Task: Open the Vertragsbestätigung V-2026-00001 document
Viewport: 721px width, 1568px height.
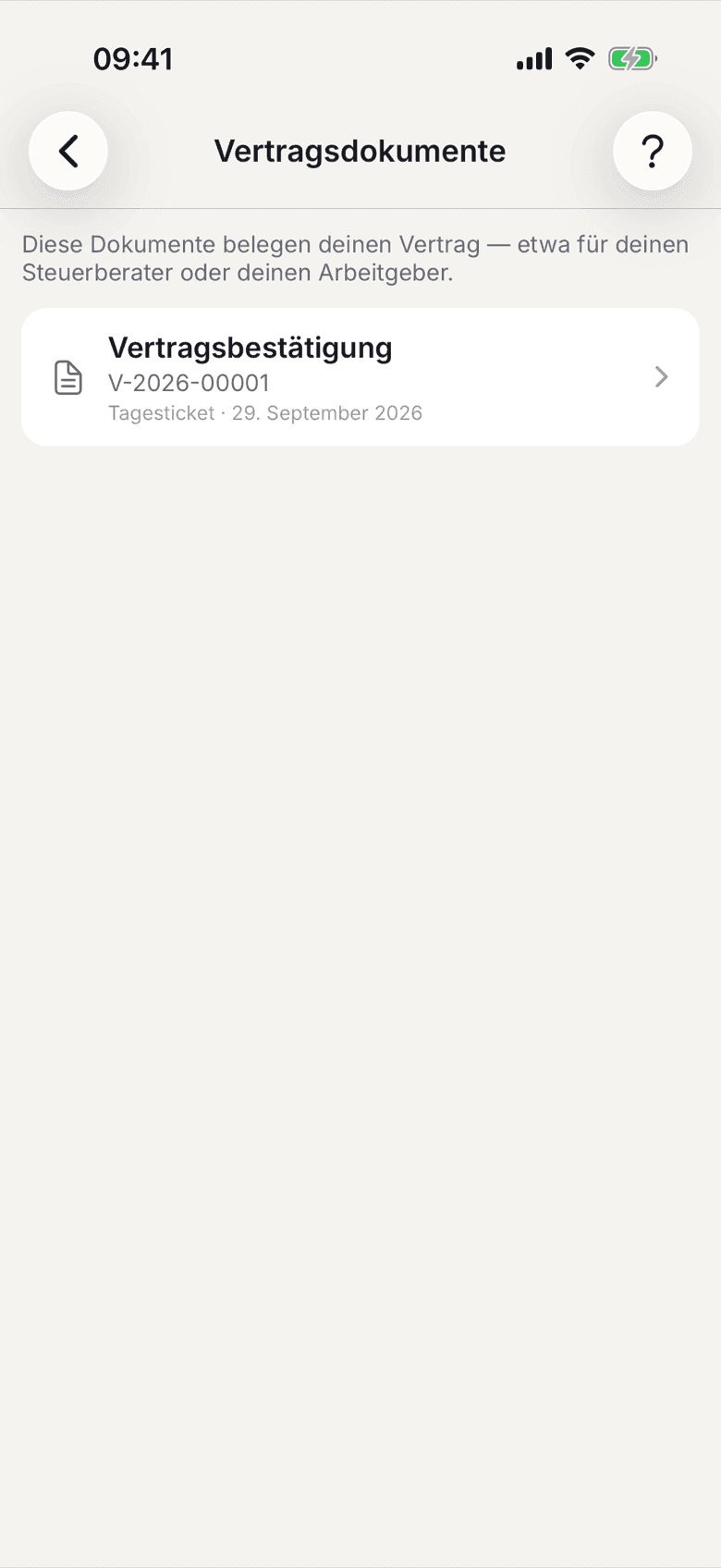Action: pos(360,377)
